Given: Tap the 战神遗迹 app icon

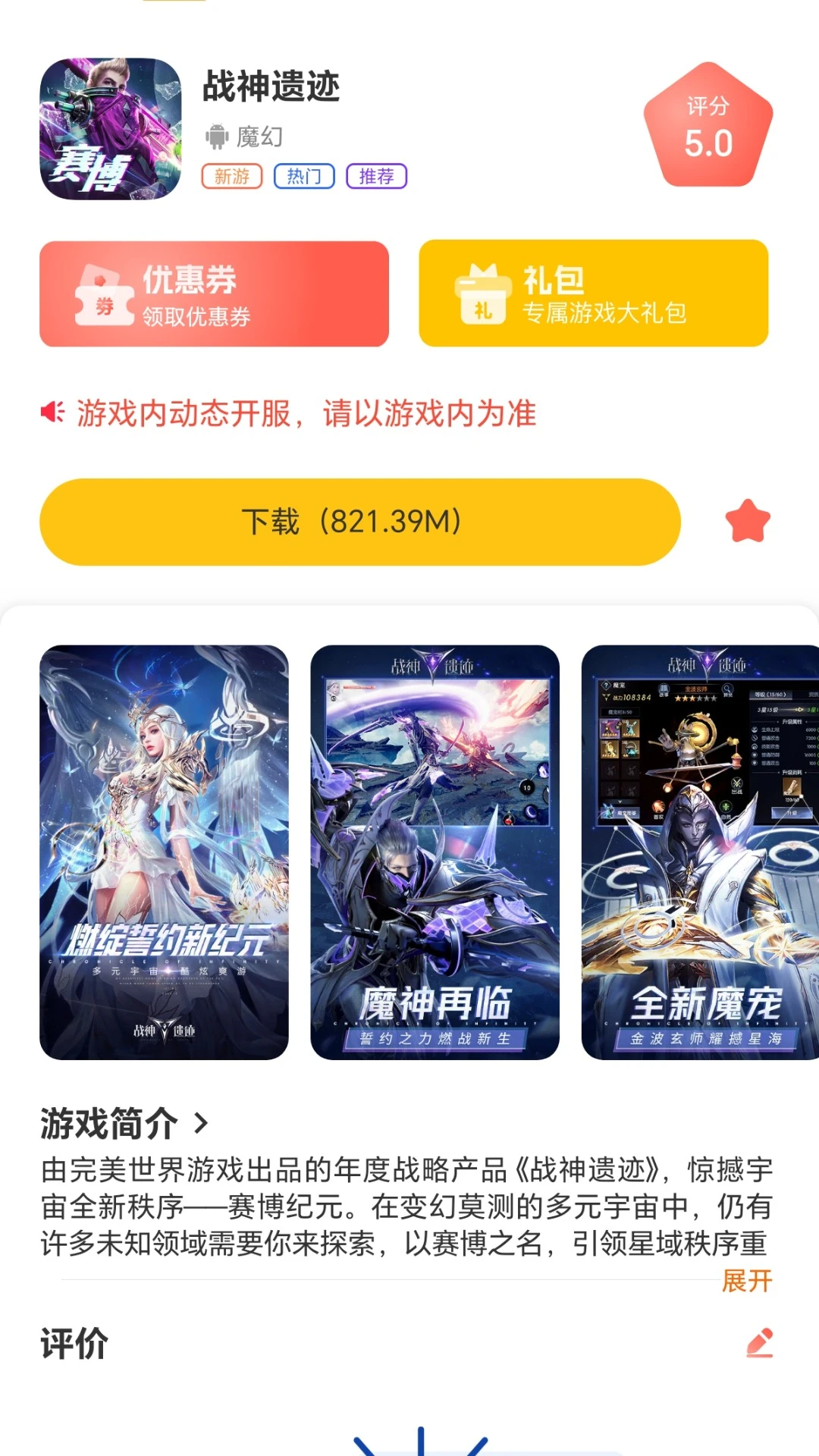Looking at the screenshot, I should click(110, 127).
